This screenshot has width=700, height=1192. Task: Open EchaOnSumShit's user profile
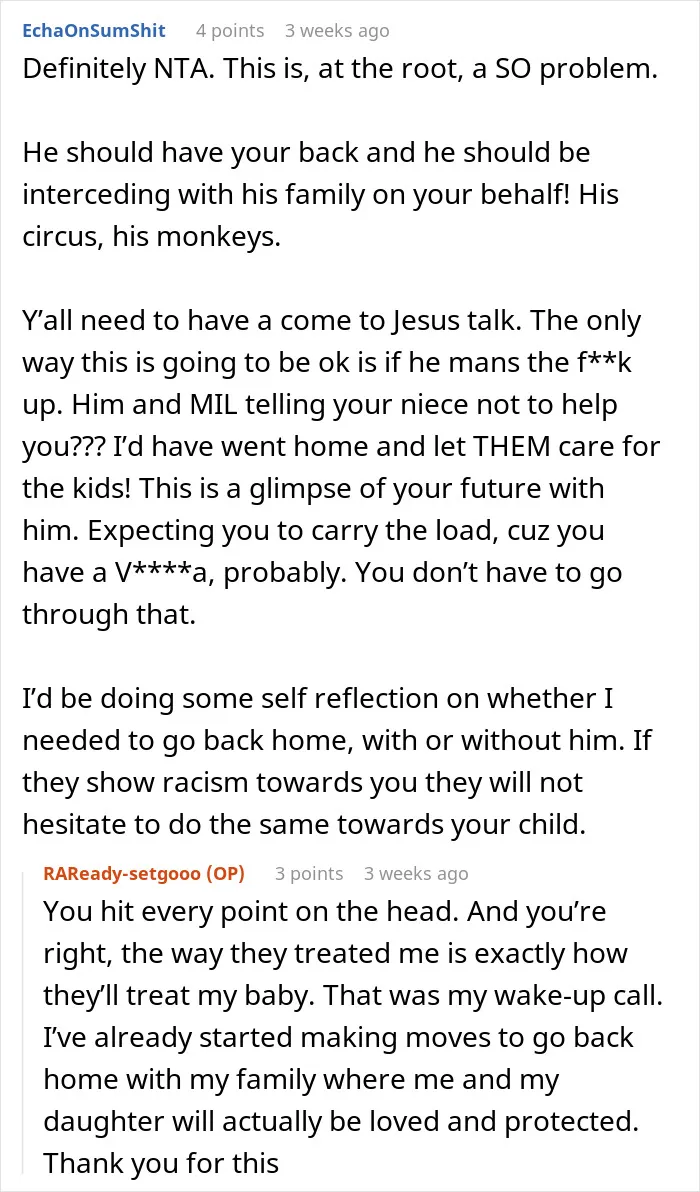coord(94,31)
